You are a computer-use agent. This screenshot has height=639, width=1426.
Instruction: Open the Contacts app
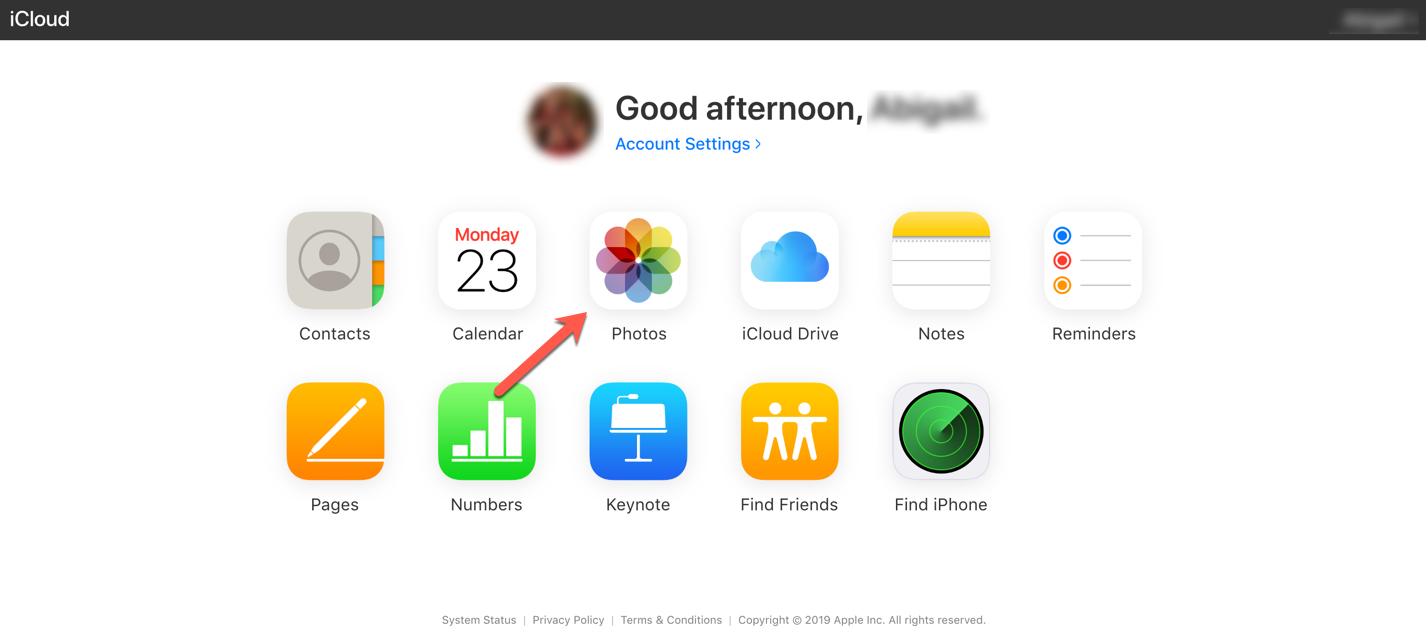point(335,261)
